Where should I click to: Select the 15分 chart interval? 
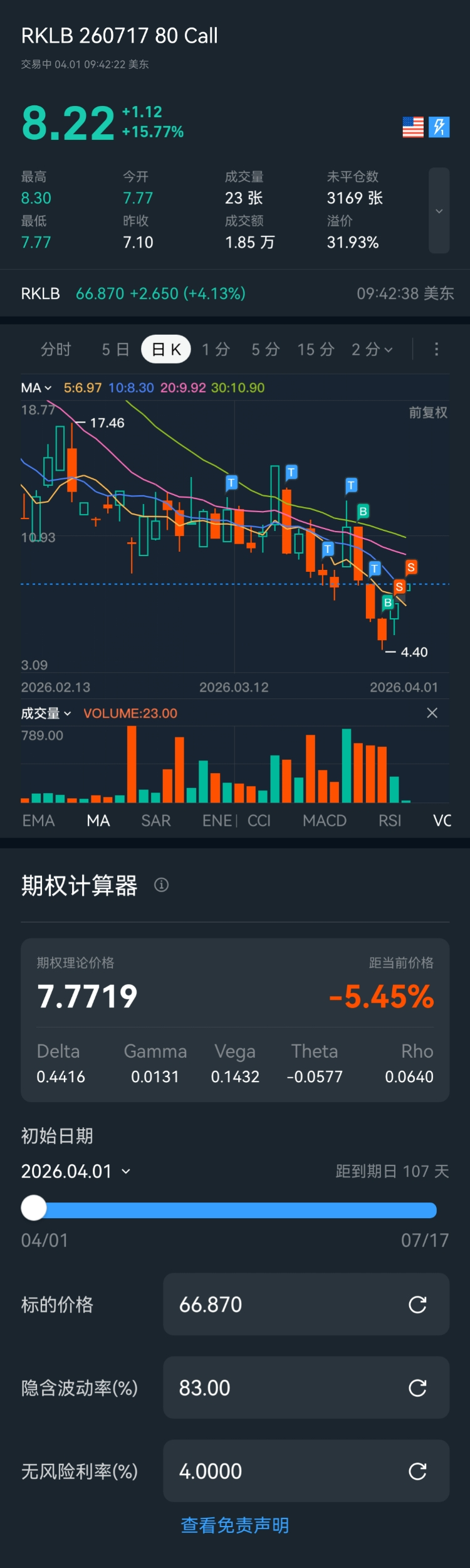tap(316, 349)
